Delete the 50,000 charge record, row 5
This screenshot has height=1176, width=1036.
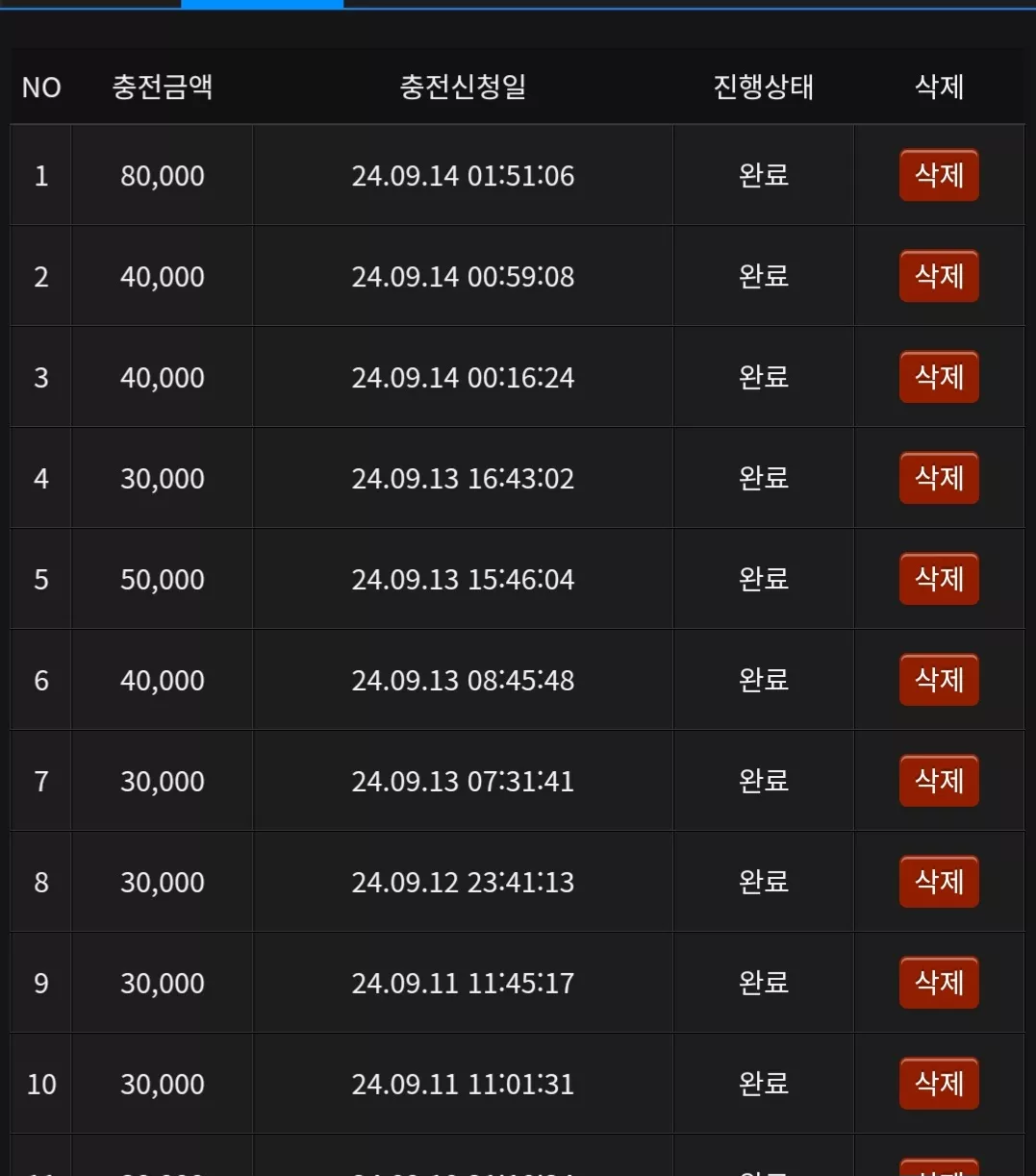pyautogui.click(x=939, y=579)
